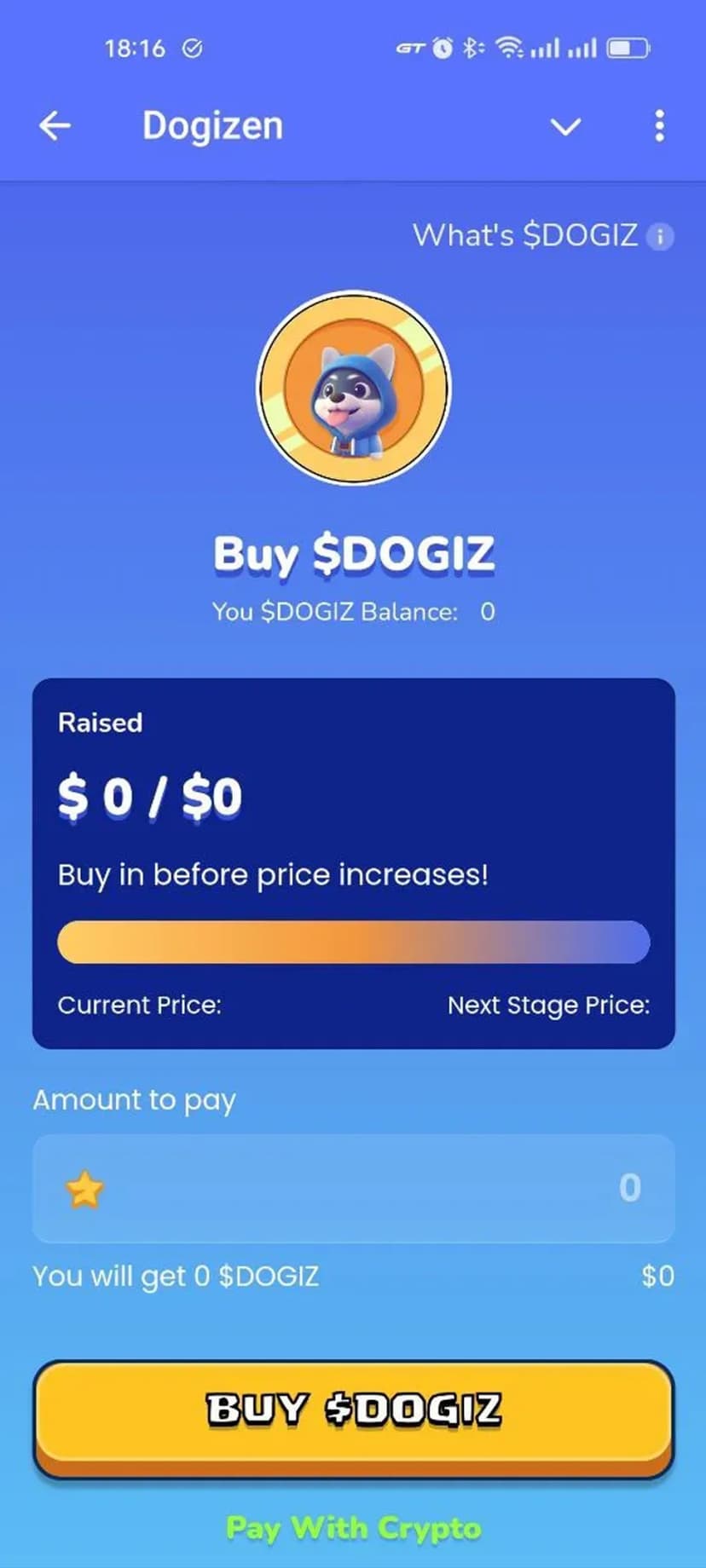Expand the dropdown chevron beside Dogizen title
Image resolution: width=706 pixels, height=1568 pixels.
pos(565,127)
